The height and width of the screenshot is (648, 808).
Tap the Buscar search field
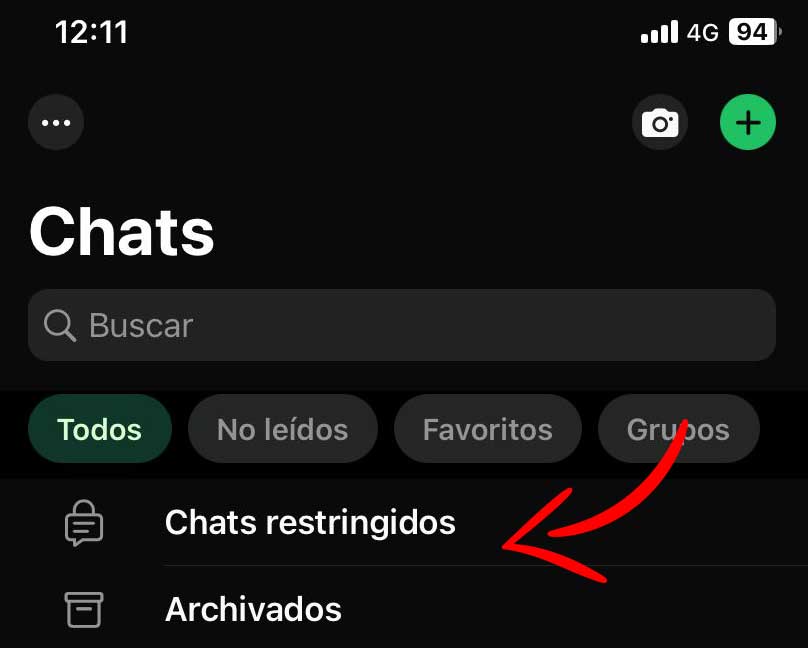pos(402,325)
